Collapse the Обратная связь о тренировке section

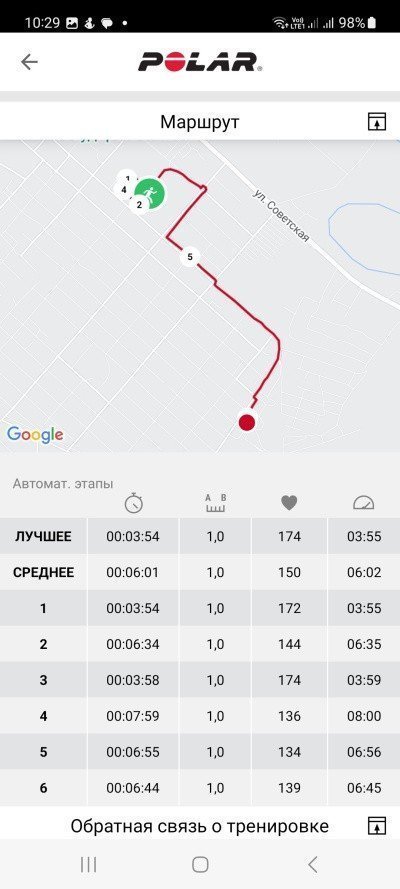click(377, 826)
